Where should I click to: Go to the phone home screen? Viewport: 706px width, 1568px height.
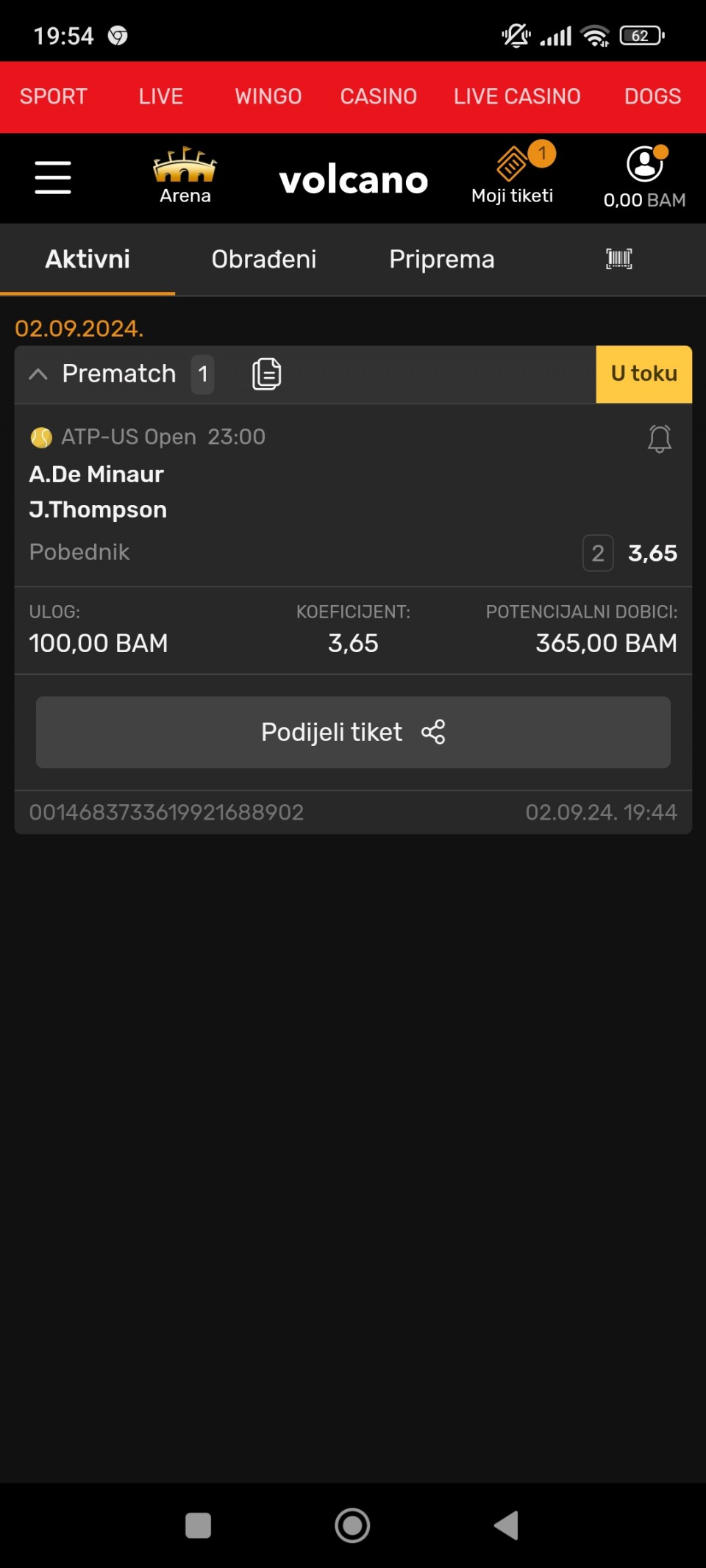coord(352,1525)
